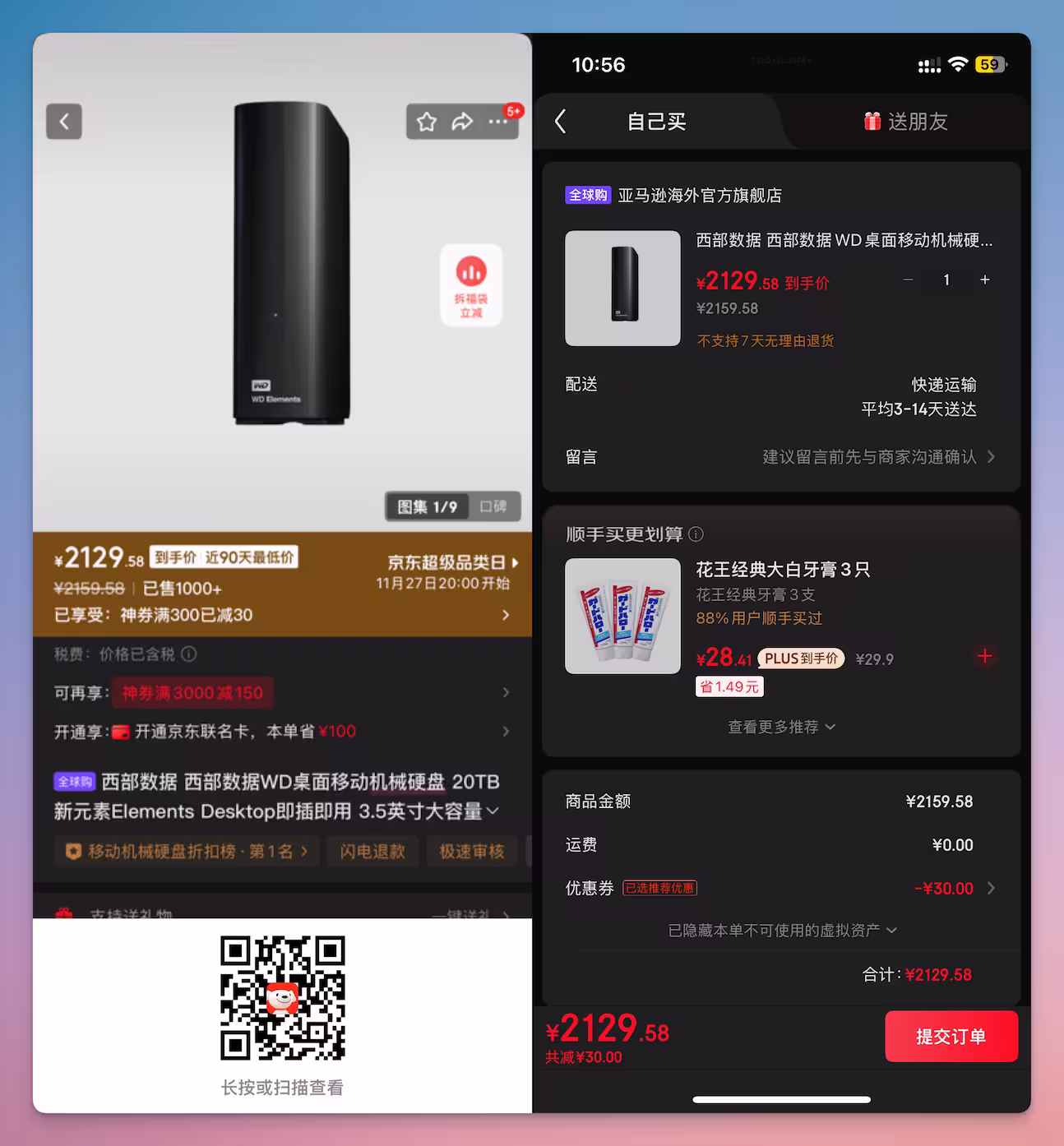This screenshot has width=1064, height=1146.
Task: Open the more options icon with 5+ badge
Action: pyautogui.click(x=499, y=122)
